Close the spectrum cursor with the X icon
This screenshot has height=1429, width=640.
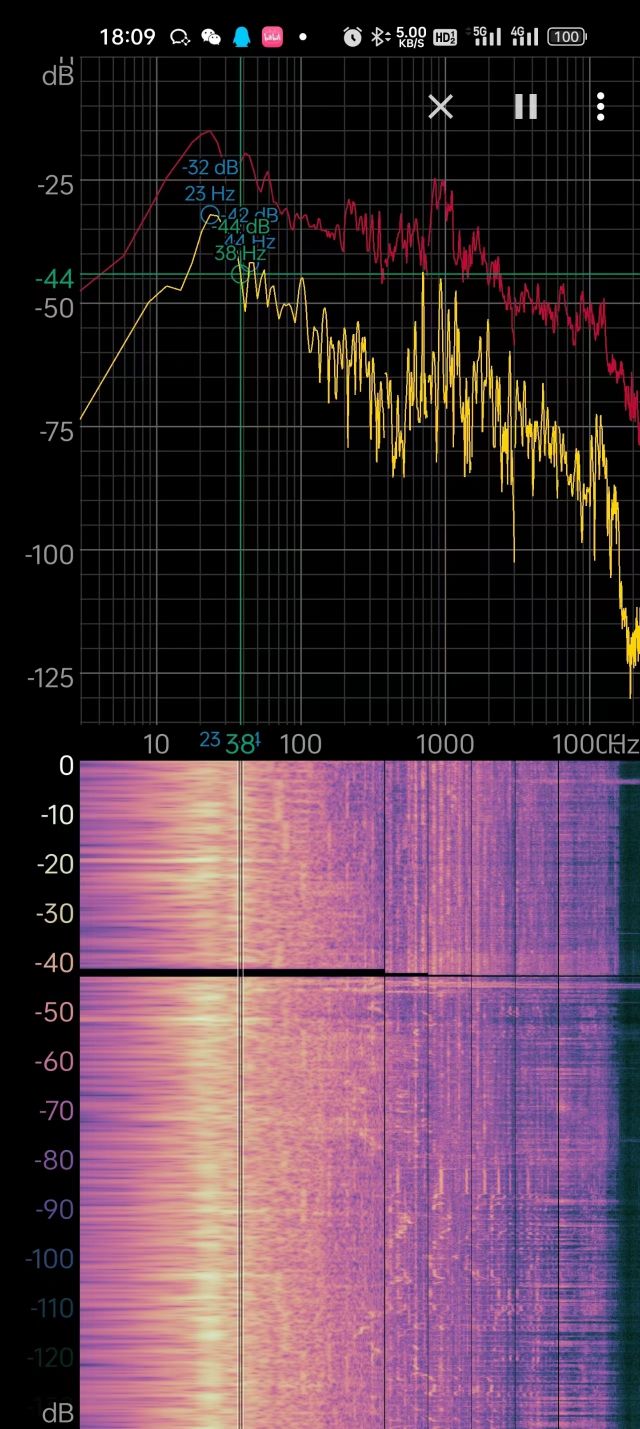click(441, 107)
